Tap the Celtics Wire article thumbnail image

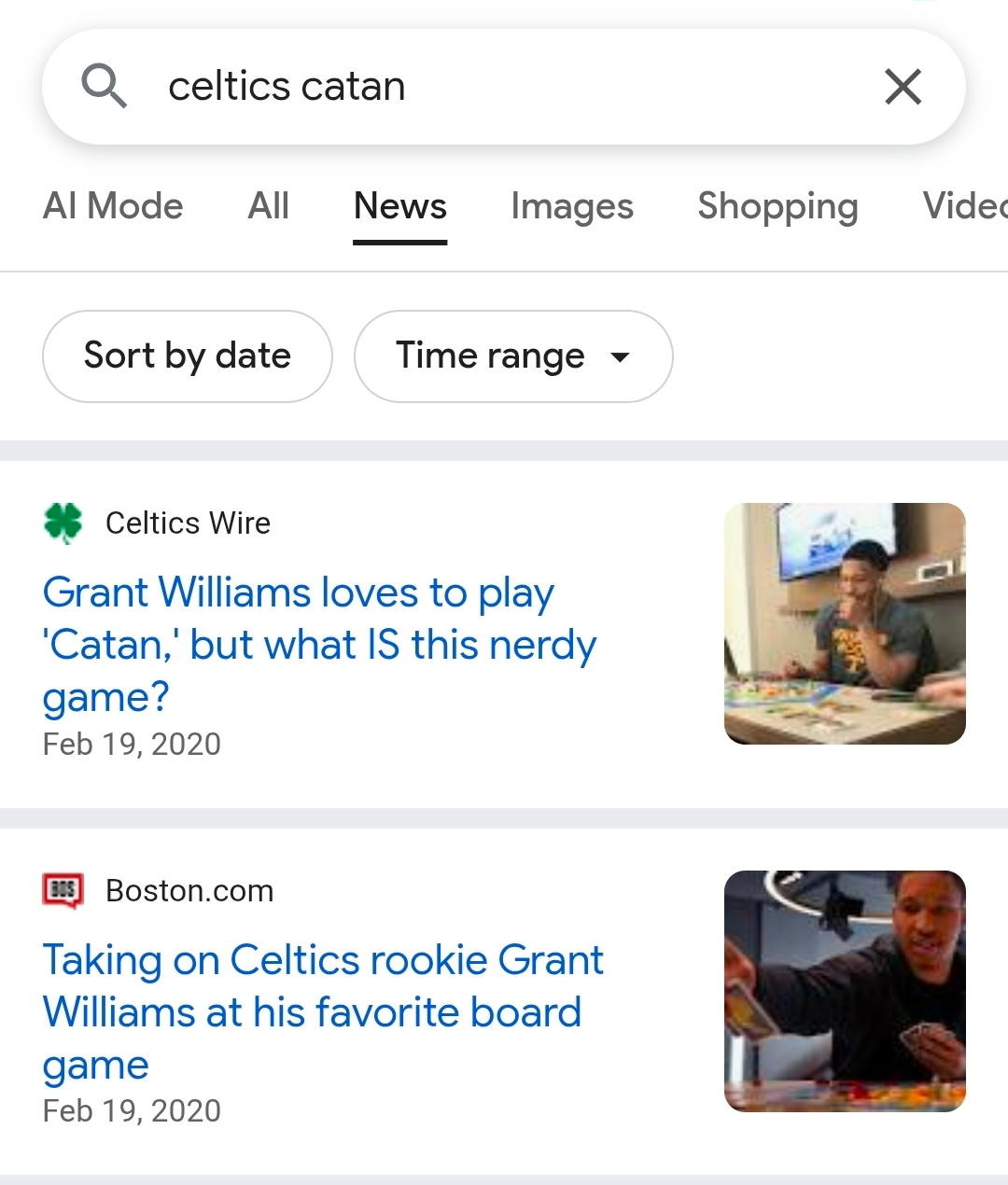click(845, 623)
